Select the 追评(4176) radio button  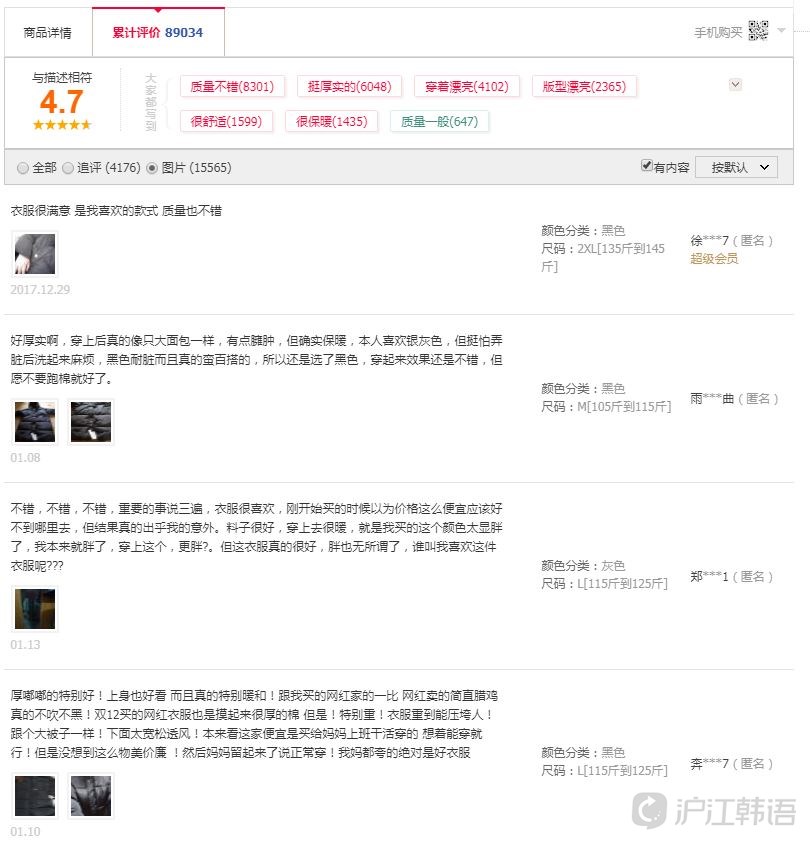point(69,168)
